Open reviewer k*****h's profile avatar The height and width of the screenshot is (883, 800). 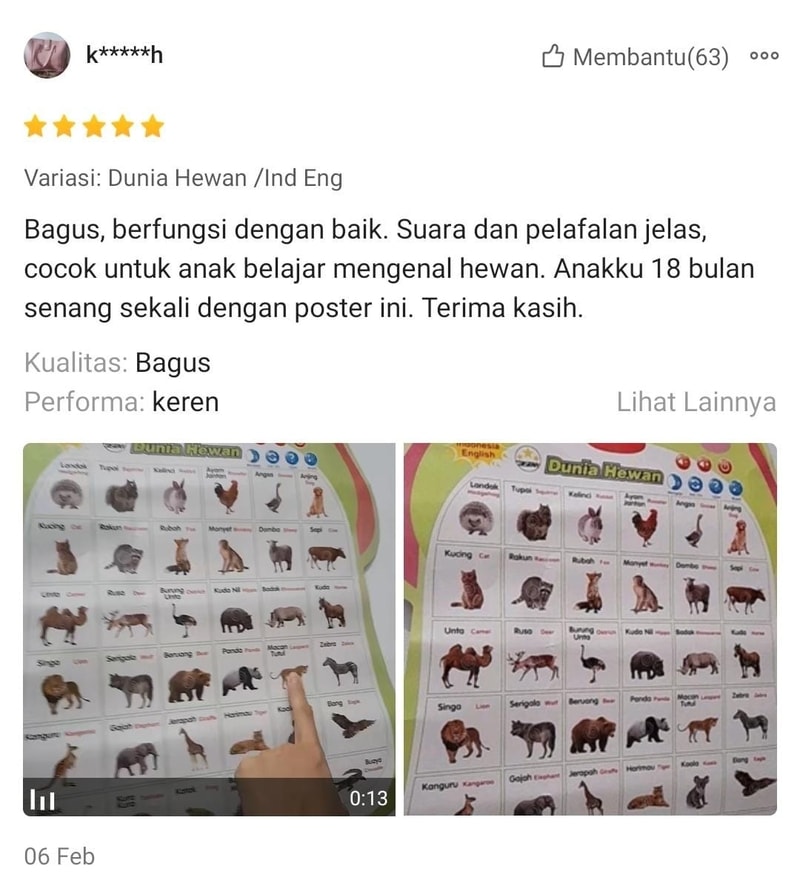click(47, 55)
